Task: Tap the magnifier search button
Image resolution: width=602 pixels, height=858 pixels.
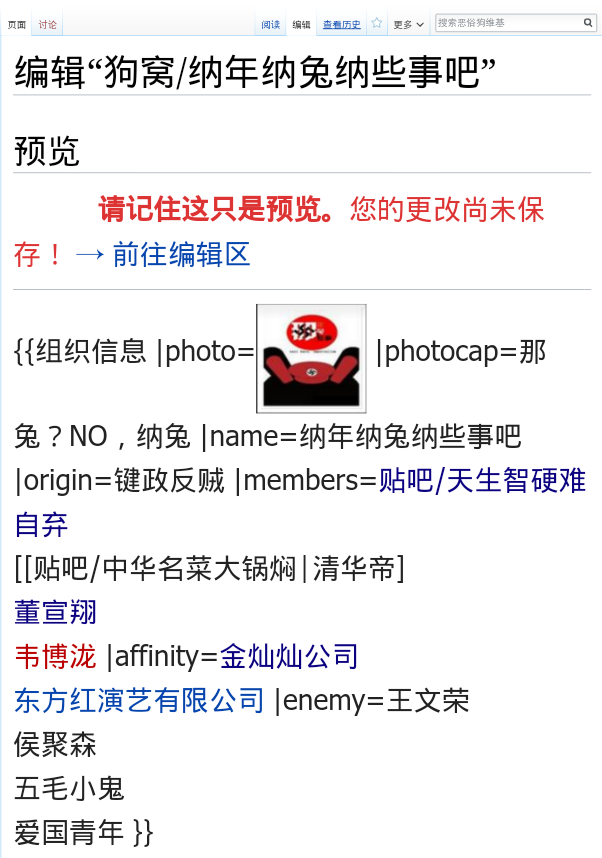Action: (588, 22)
